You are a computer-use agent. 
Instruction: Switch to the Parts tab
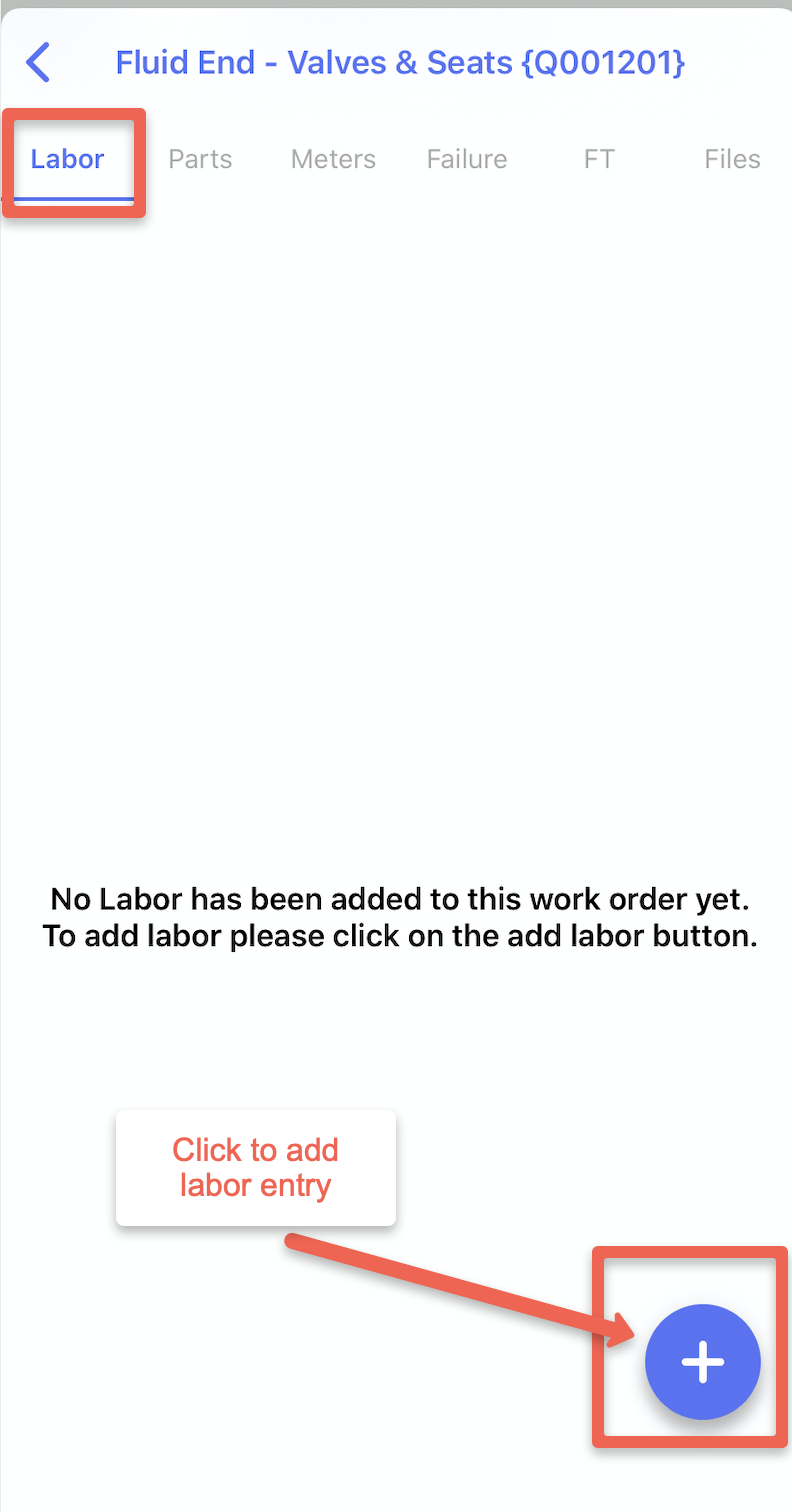click(200, 159)
